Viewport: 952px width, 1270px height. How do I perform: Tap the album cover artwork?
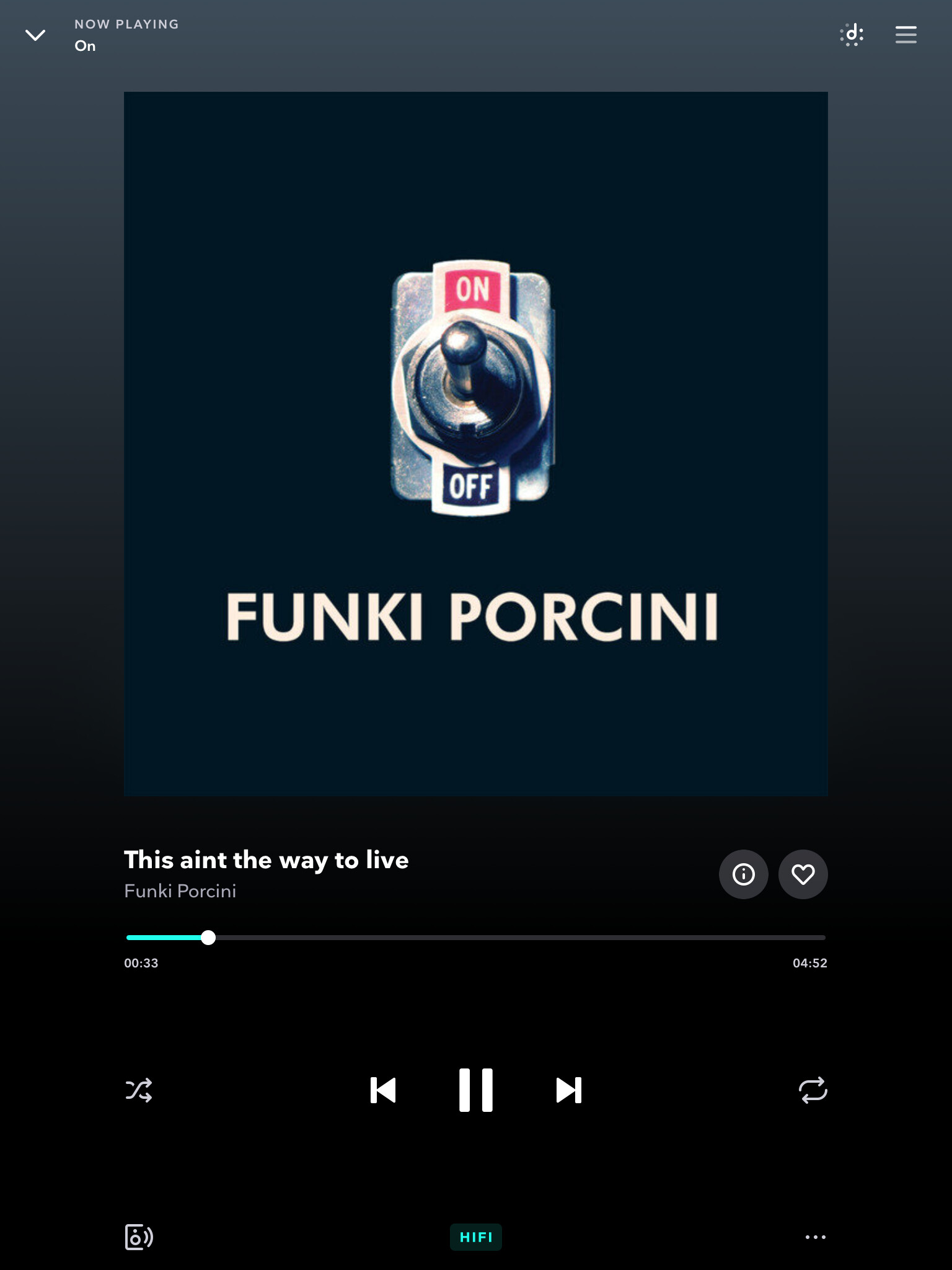[476, 444]
